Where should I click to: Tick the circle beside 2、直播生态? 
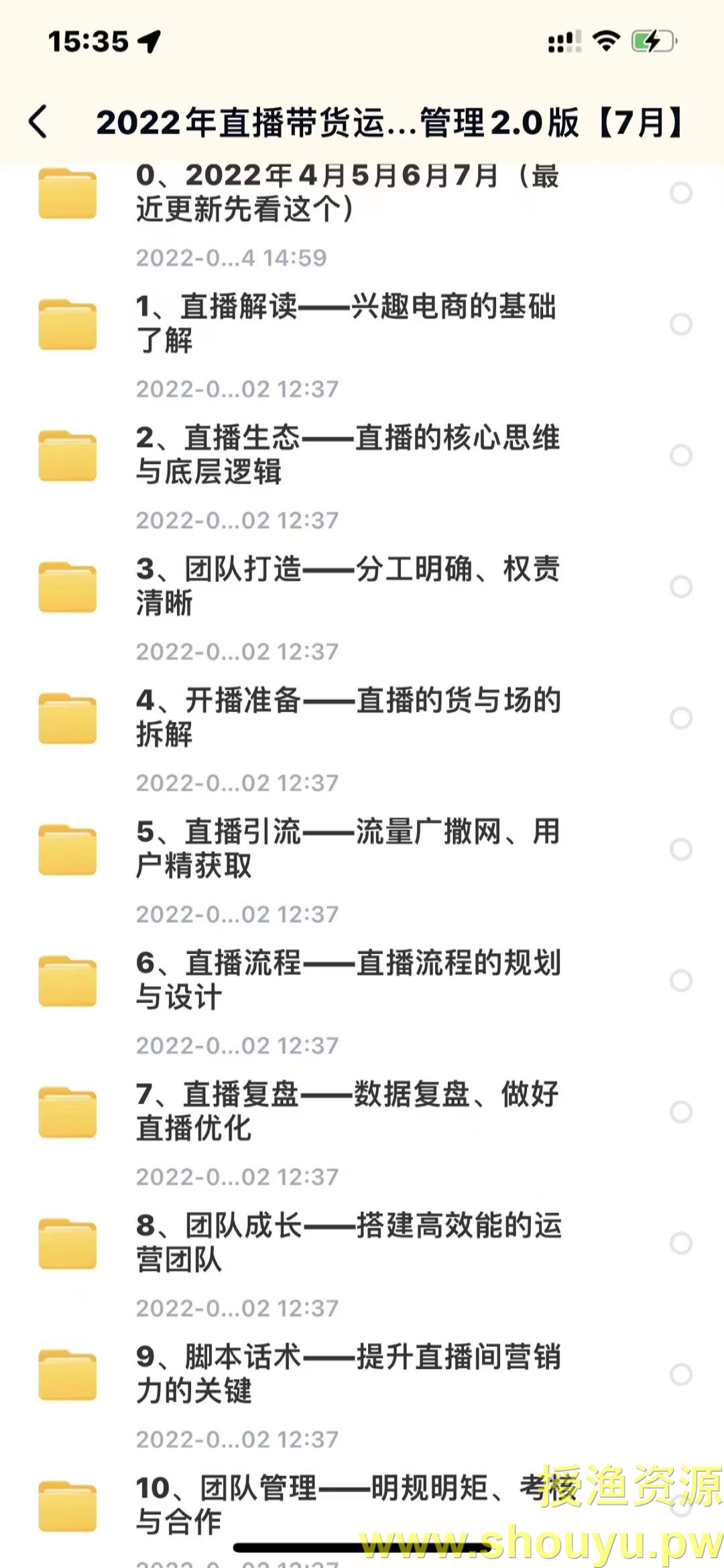pos(681,455)
